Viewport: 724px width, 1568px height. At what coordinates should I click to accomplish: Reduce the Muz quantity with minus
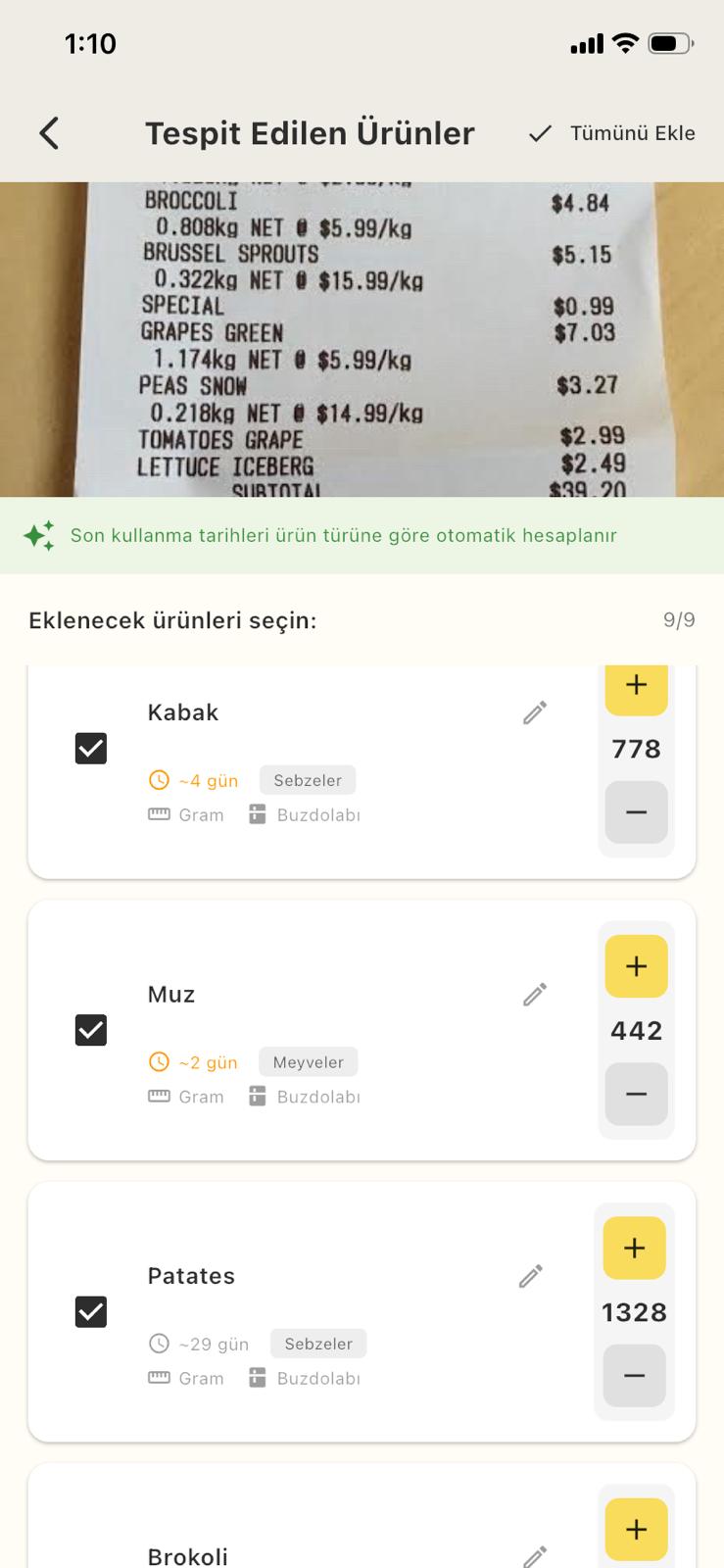click(636, 1094)
